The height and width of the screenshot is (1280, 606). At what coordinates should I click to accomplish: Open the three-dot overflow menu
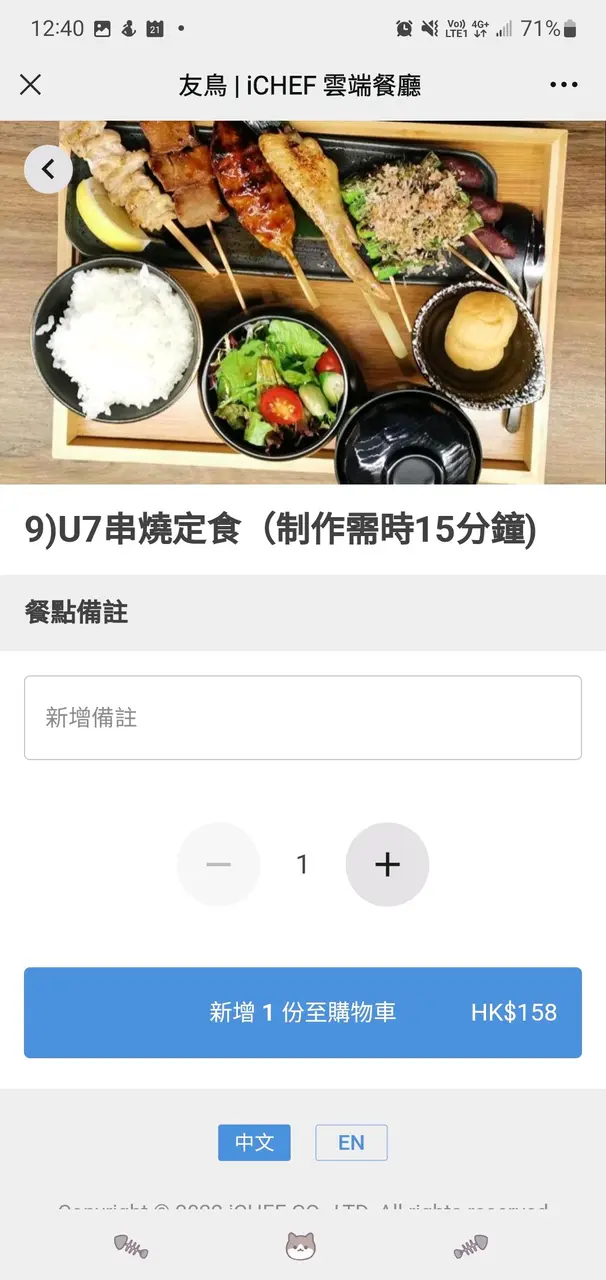coord(564,85)
